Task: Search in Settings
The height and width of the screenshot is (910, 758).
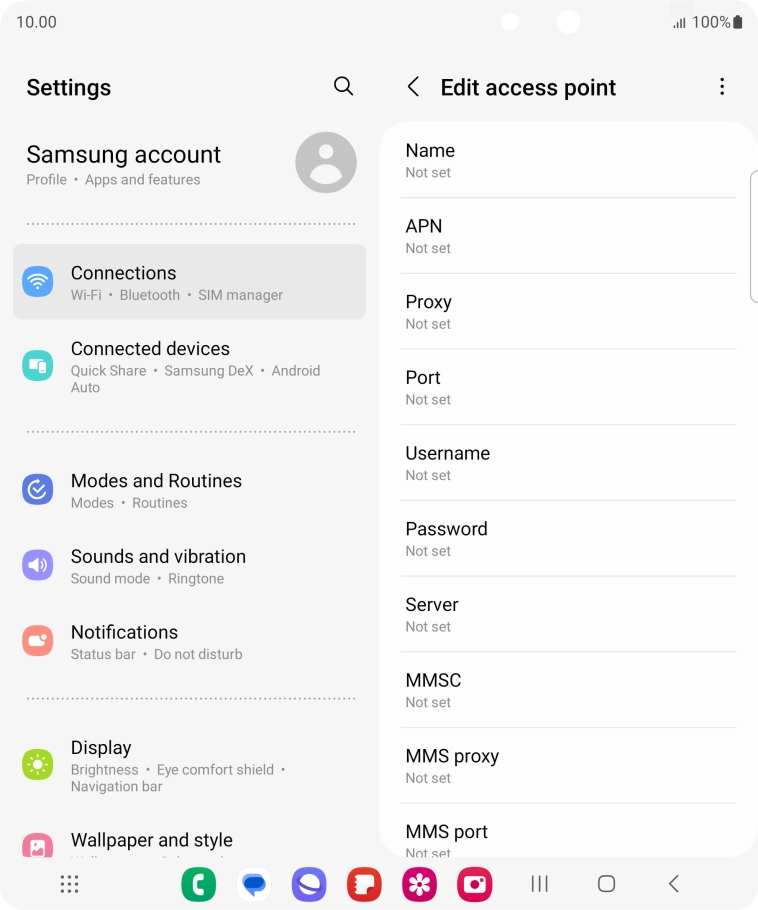Action: tap(343, 86)
